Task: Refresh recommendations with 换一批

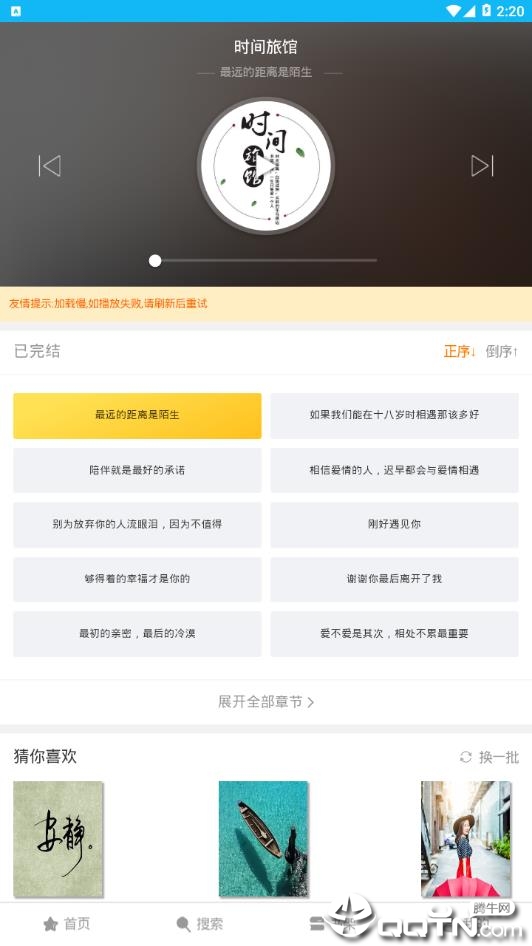Action: (x=489, y=757)
